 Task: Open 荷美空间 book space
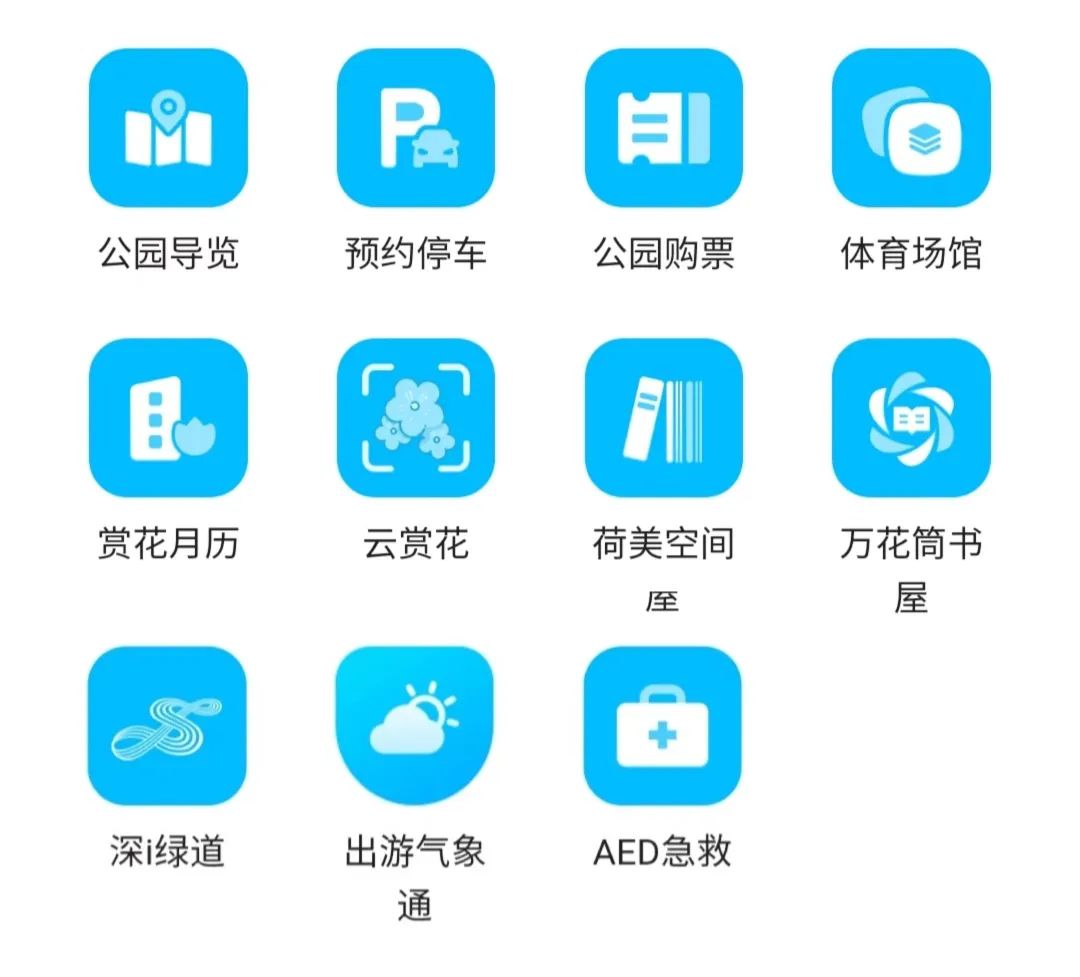tap(663, 418)
